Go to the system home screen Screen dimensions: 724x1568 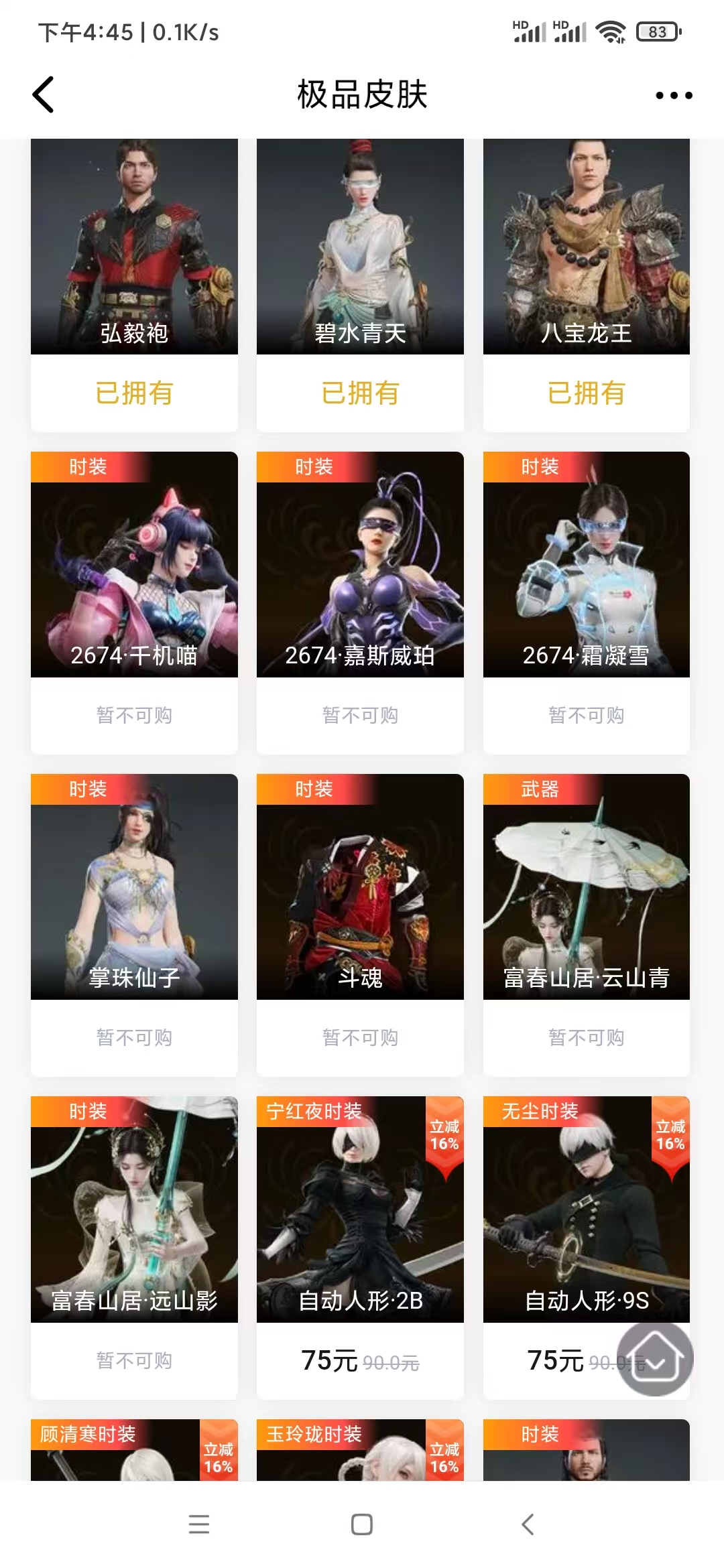362,1524
